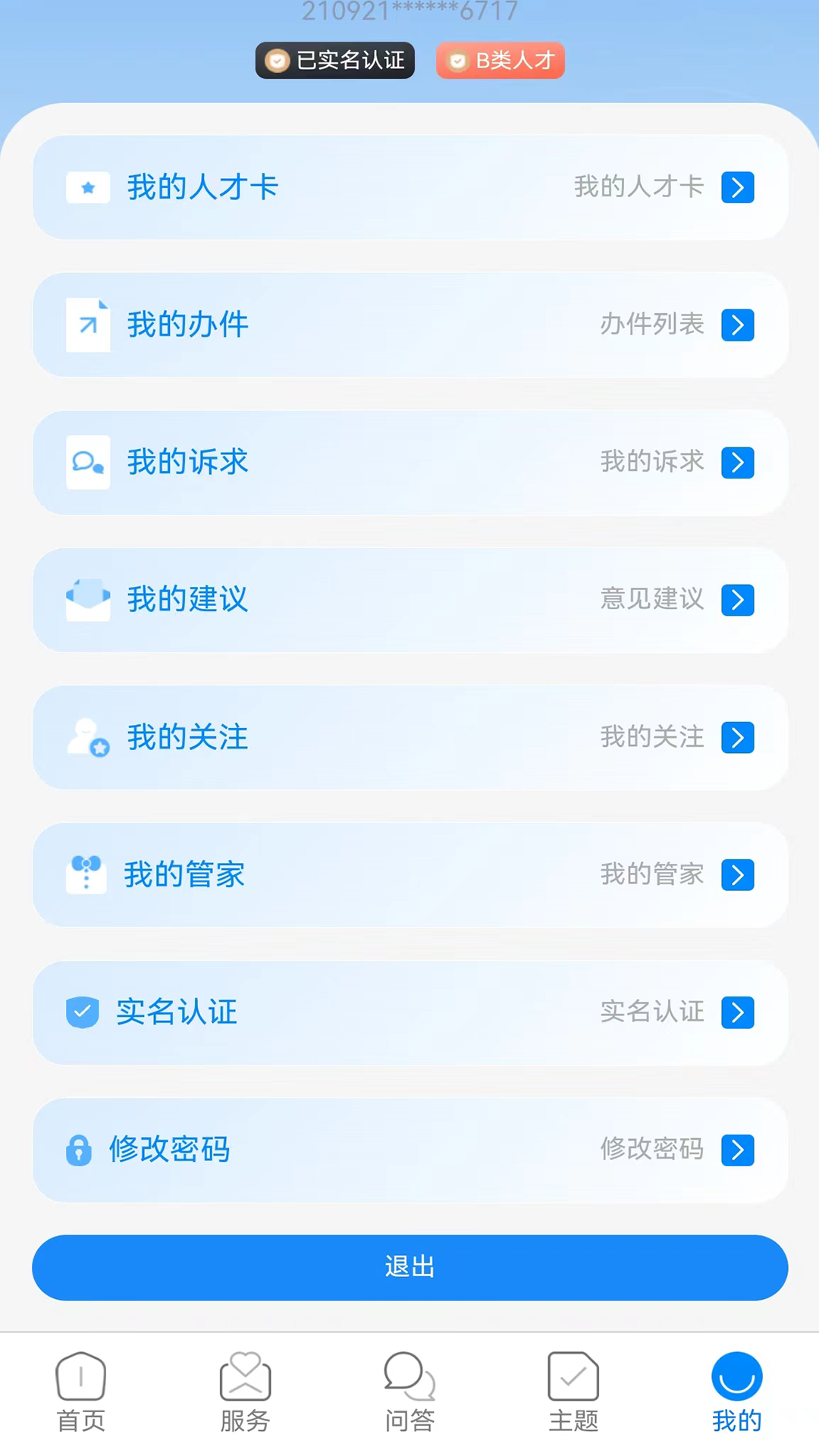The height and width of the screenshot is (1456, 819).
Task: Click the masked ID number 210921******6717
Action: pyautogui.click(x=409, y=11)
